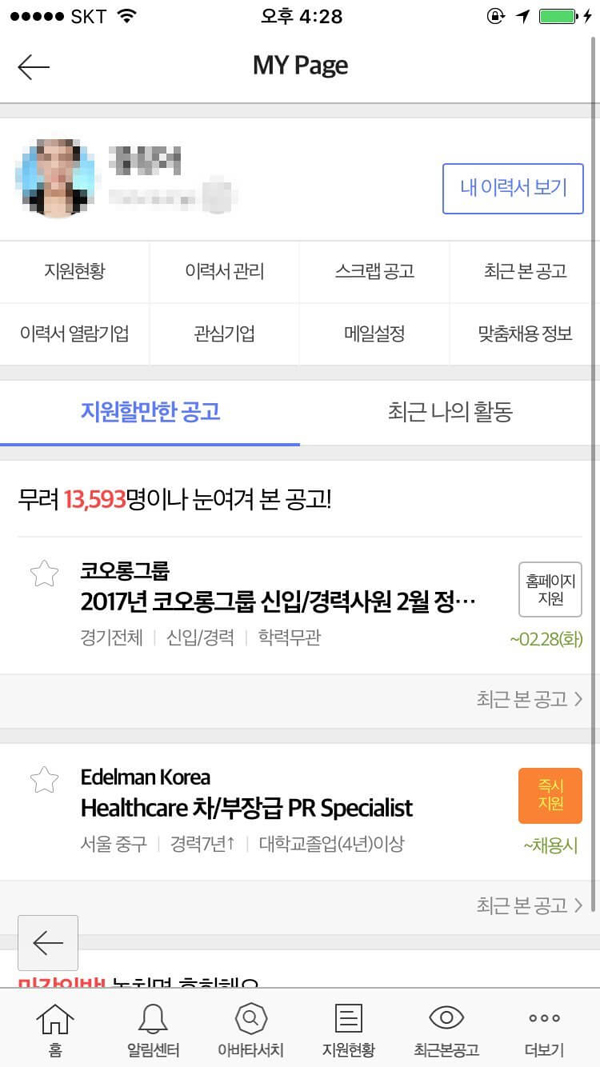Select 지원할만한 공고 tab

150,412
